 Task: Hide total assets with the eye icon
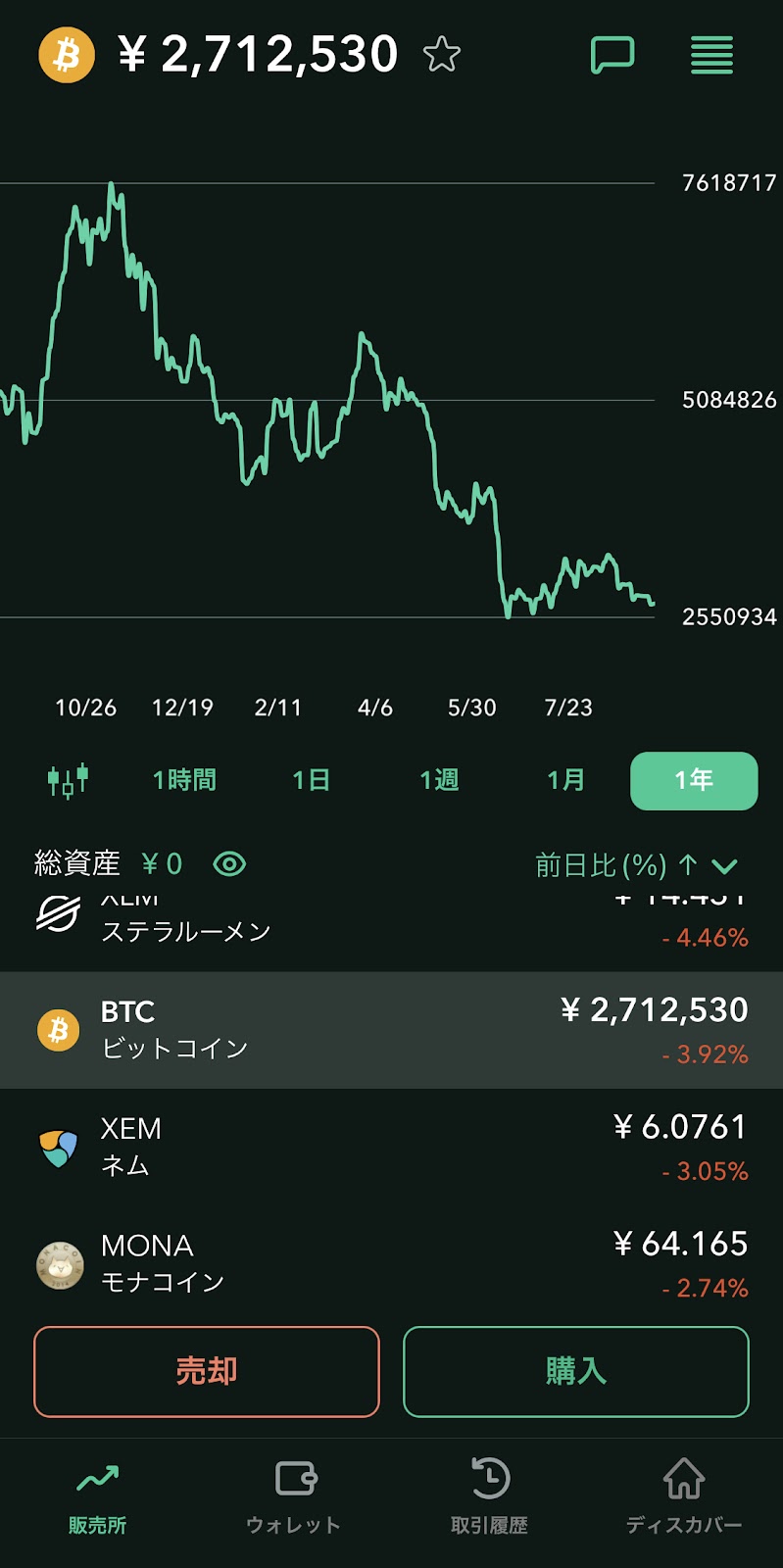(229, 863)
